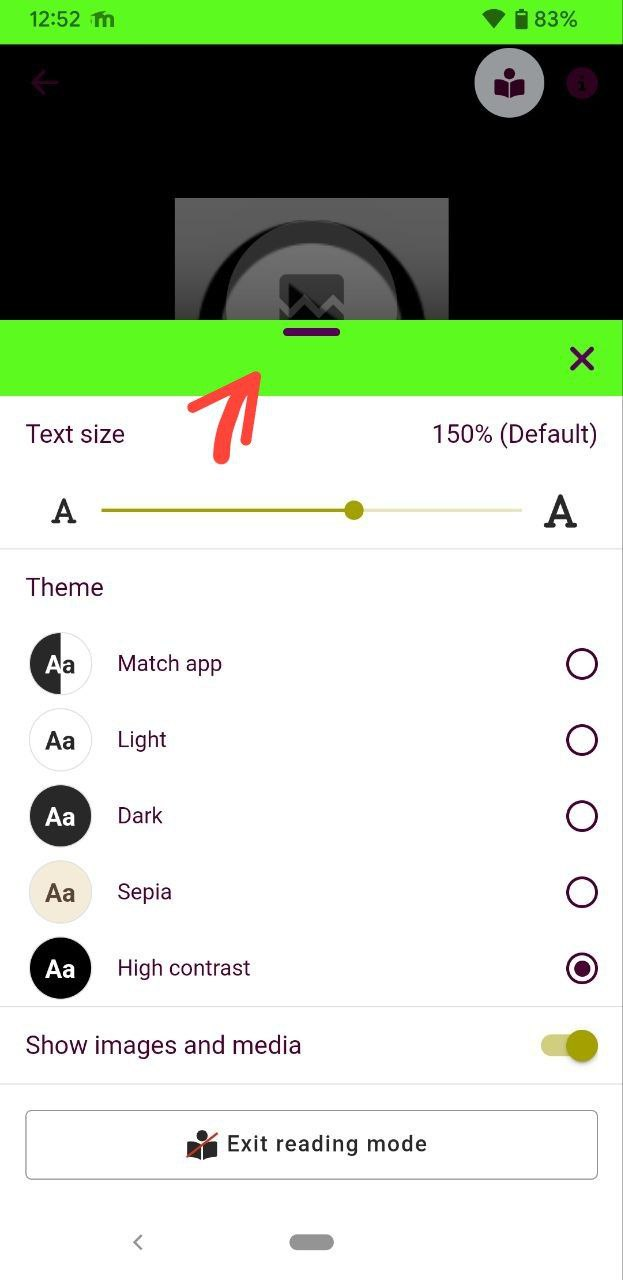Choose the Light theme
This screenshot has width=623, height=1280.
(311, 740)
